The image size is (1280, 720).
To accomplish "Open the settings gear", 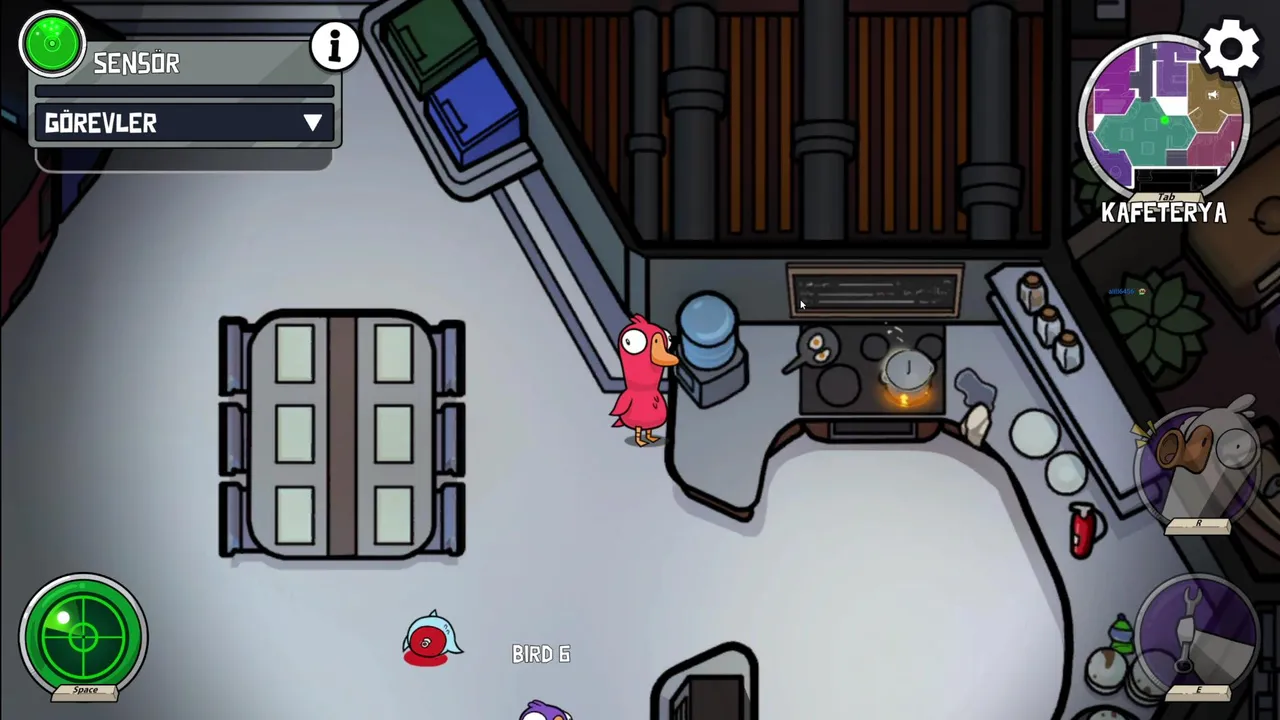I will pos(1231,47).
